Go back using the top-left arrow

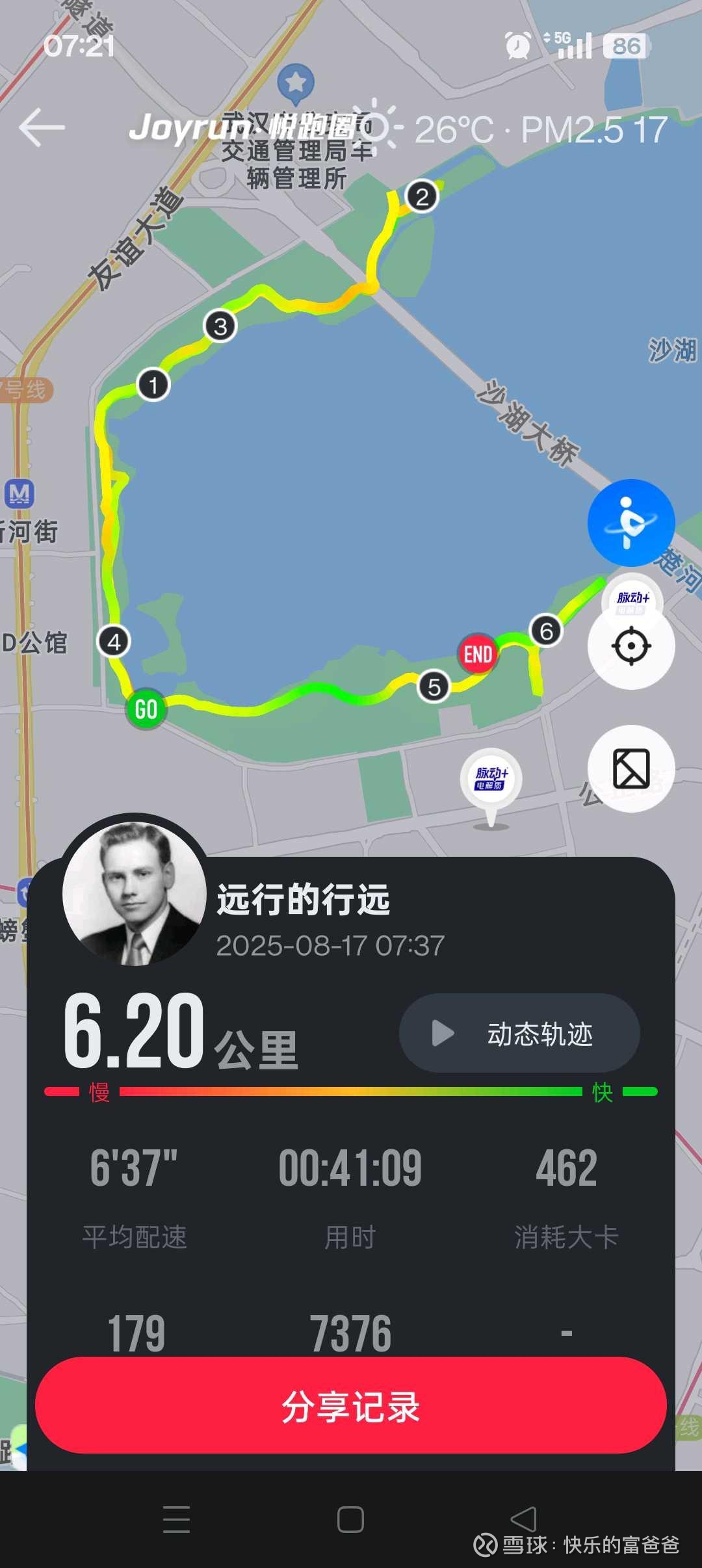(x=42, y=128)
